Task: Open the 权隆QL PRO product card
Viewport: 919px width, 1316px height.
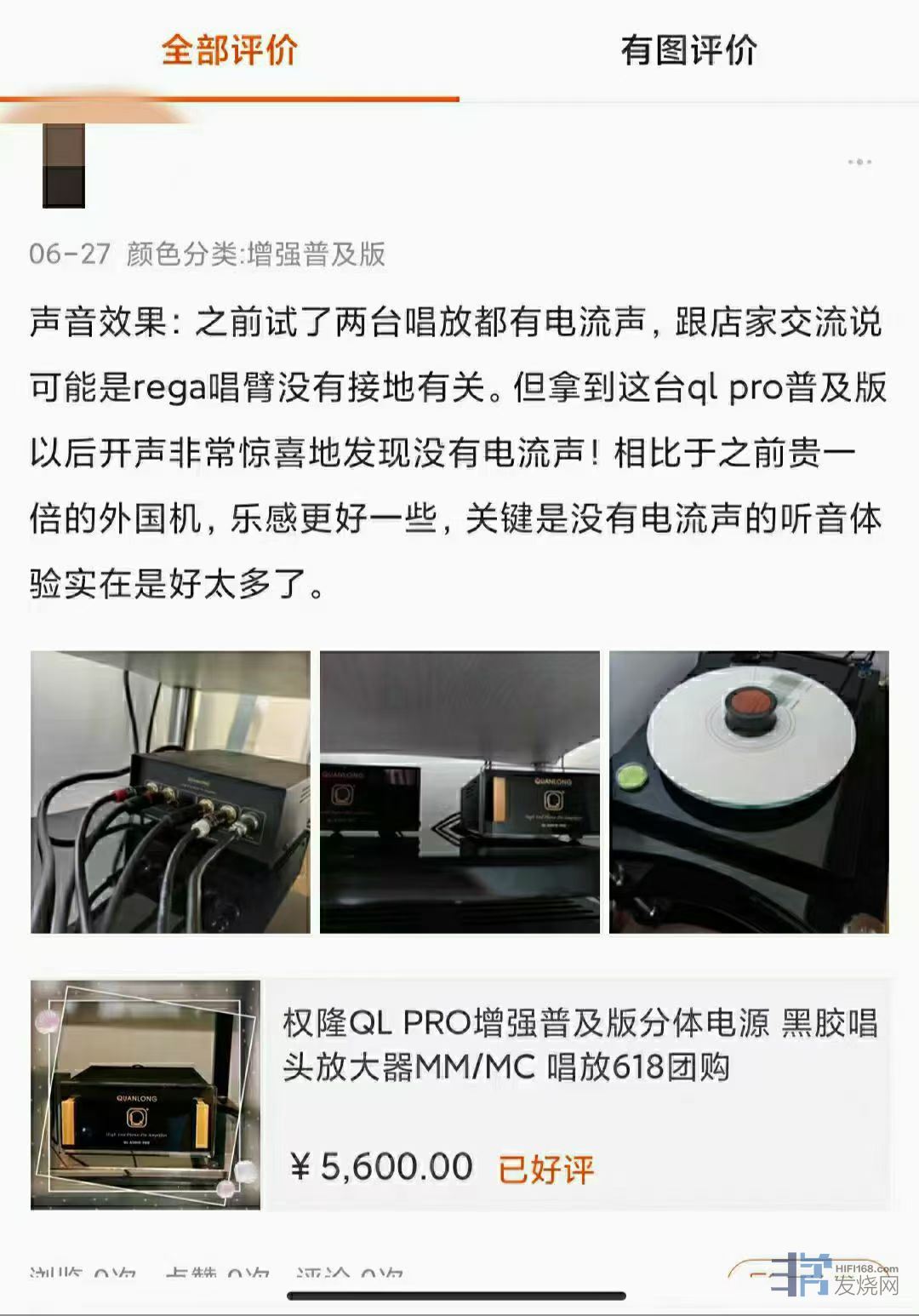Action: click(x=579, y=1094)
